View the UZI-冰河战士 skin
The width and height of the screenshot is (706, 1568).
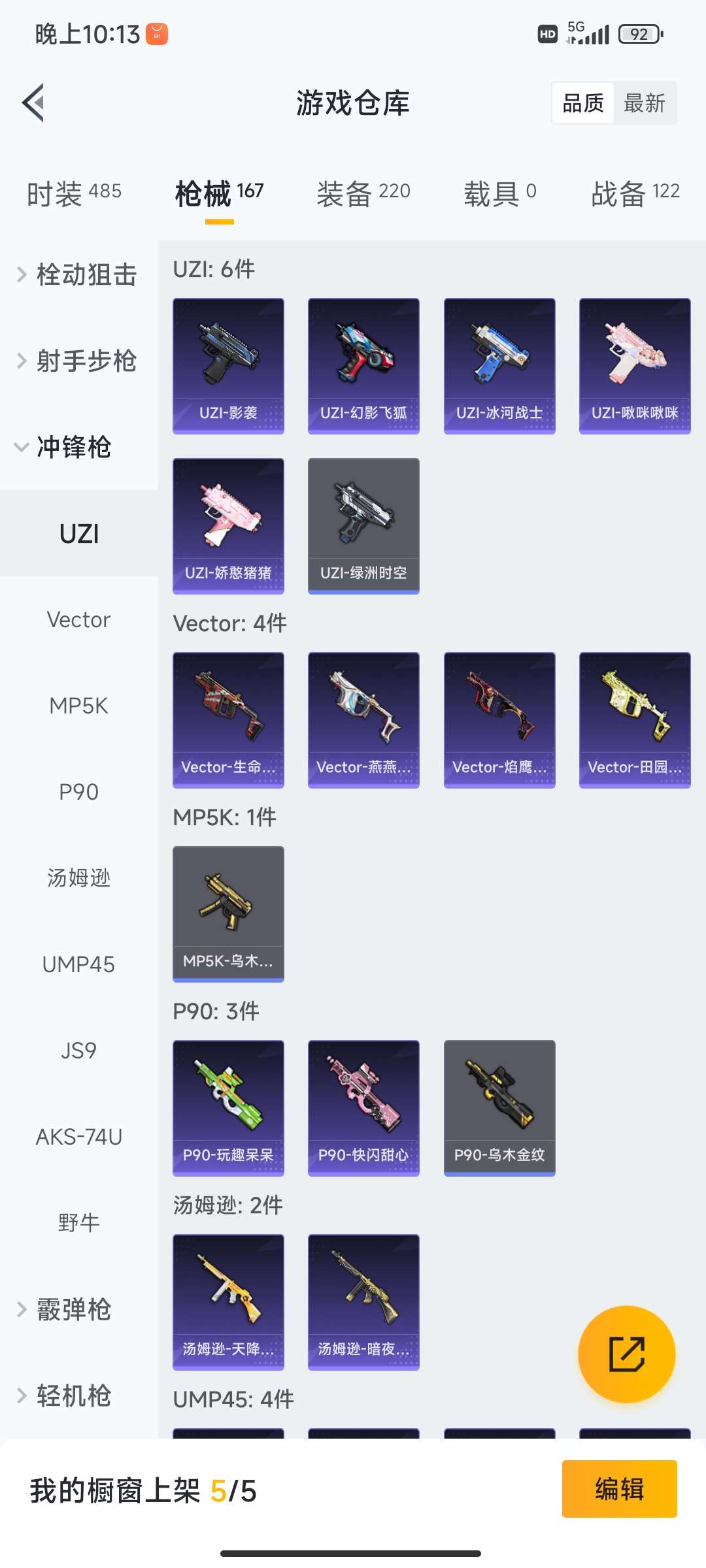(x=499, y=366)
